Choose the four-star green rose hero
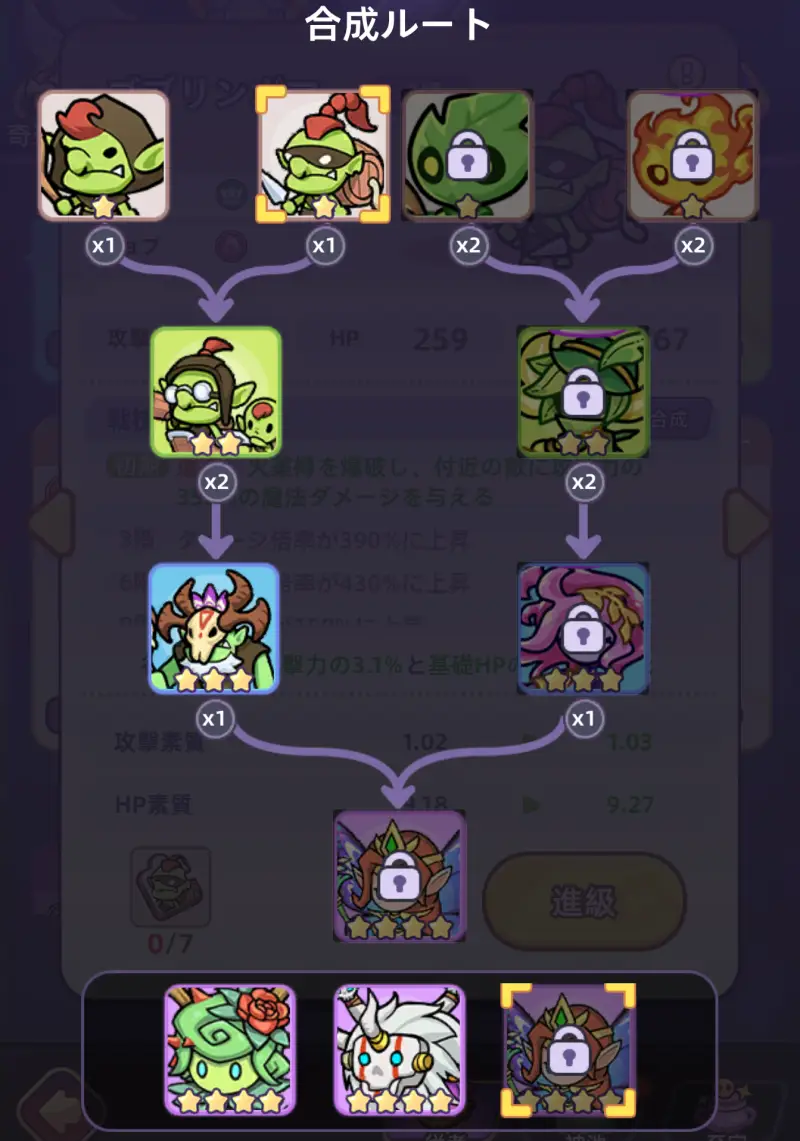The height and width of the screenshot is (1141, 800). click(x=230, y=1050)
